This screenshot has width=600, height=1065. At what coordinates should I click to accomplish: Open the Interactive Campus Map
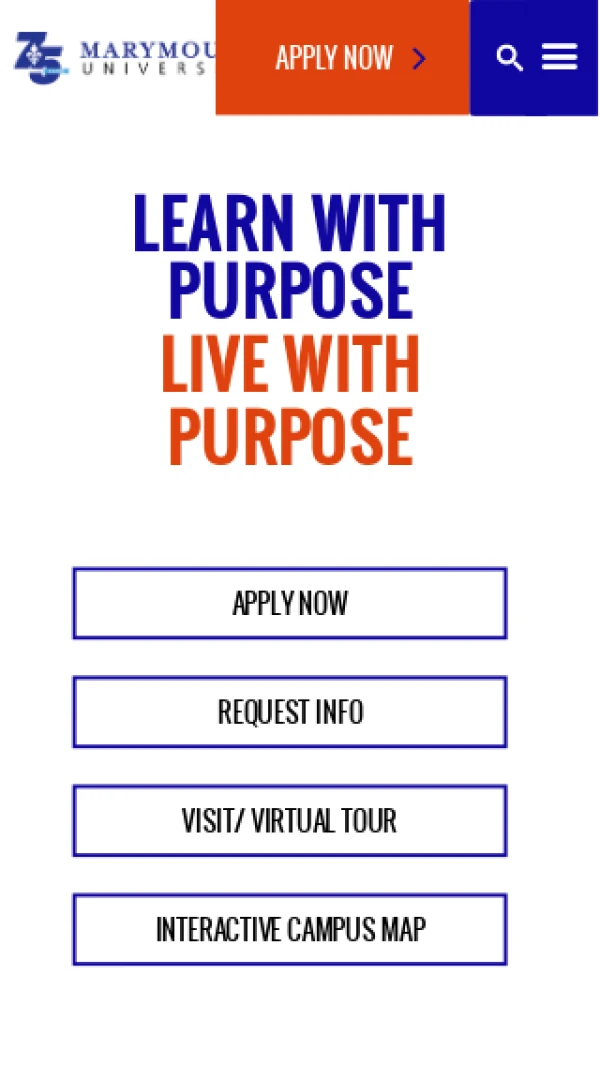click(x=290, y=929)
